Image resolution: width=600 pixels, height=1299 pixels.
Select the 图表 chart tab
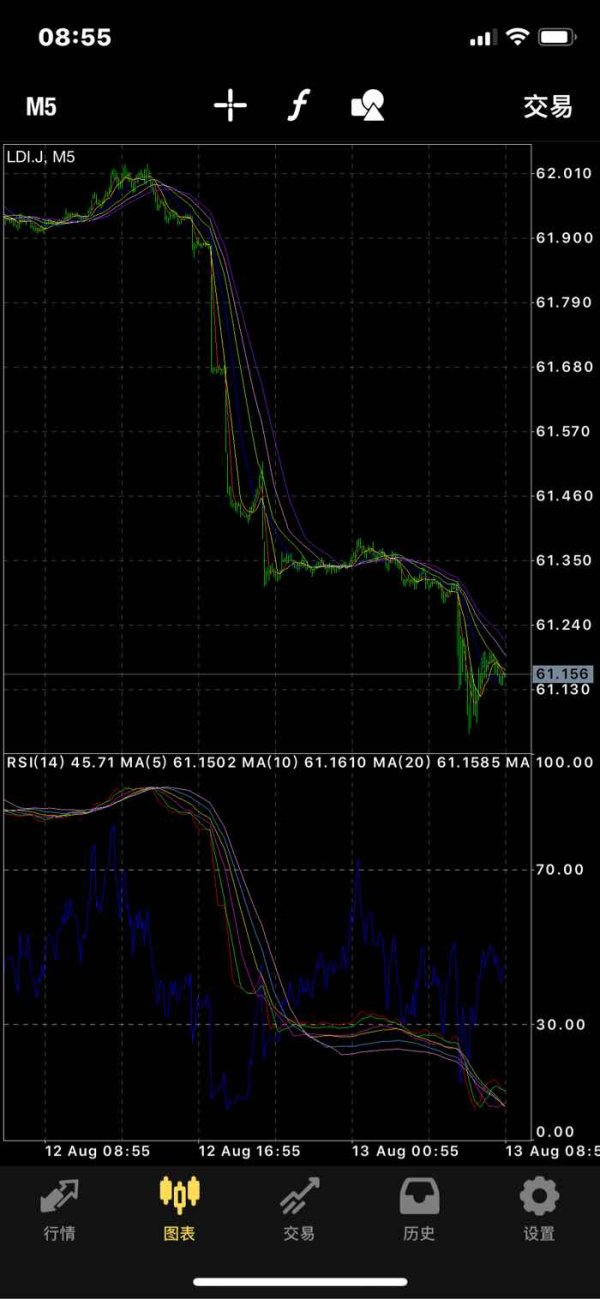[180, 1209]
